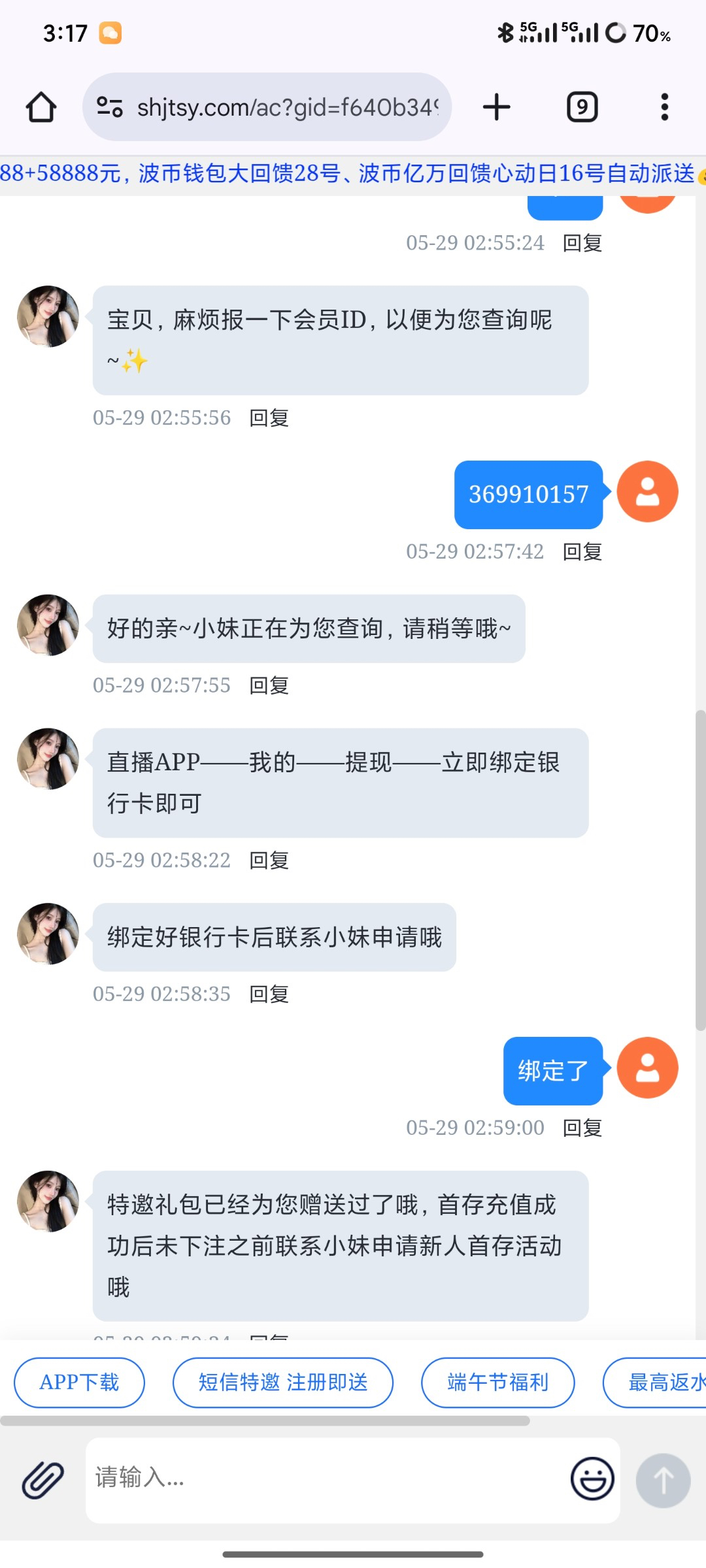706x1568 pixels.
Task: Attach a file with the paperclip icon
Action: click(x=43, y=1480)
